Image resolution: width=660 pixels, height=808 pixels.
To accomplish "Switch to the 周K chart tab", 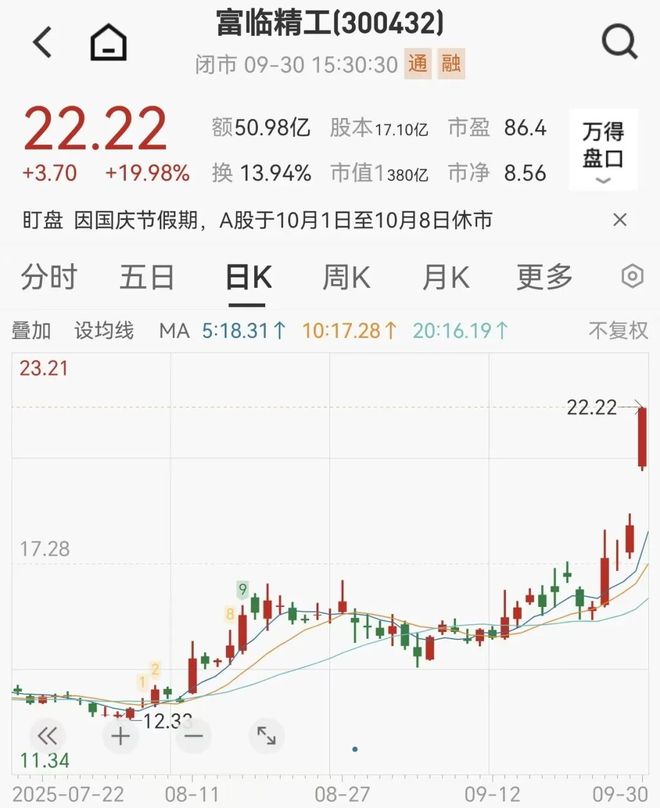I will pyautogui.click(x=346, y=277).
